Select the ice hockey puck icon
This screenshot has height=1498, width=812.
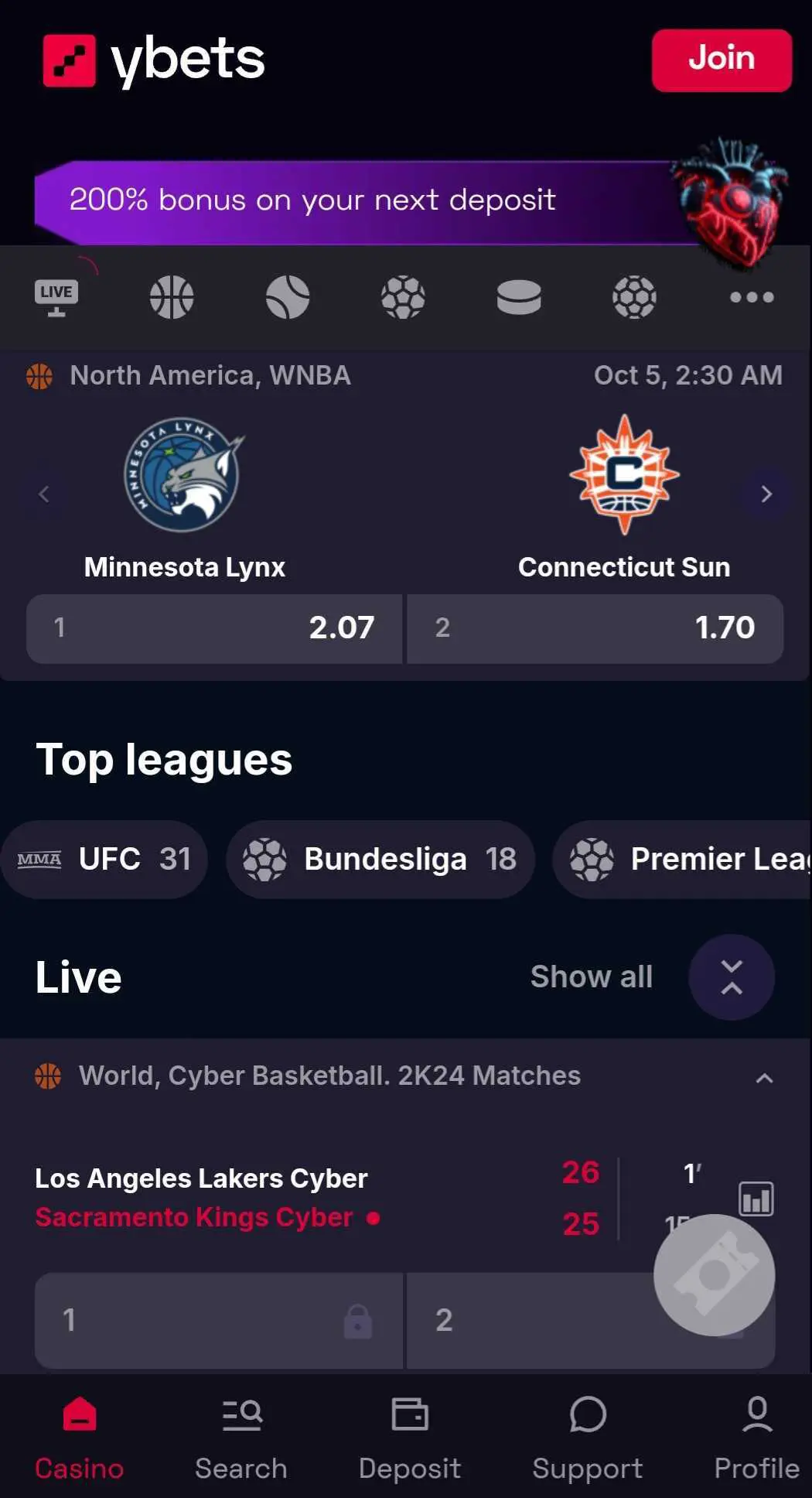(x=518, y=297)
